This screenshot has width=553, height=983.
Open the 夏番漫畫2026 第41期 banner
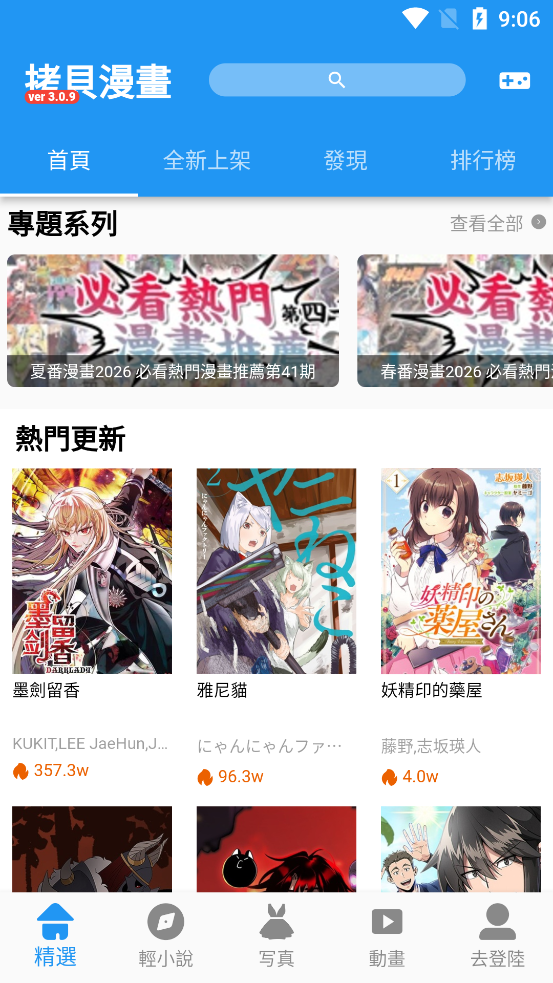point(173,320)
